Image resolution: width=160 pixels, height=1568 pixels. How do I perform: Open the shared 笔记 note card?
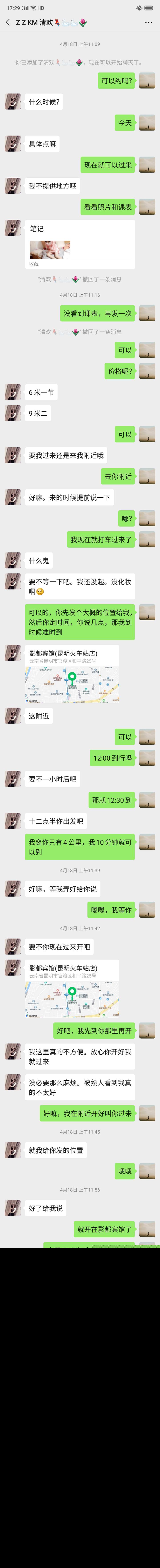pos(80,243)
